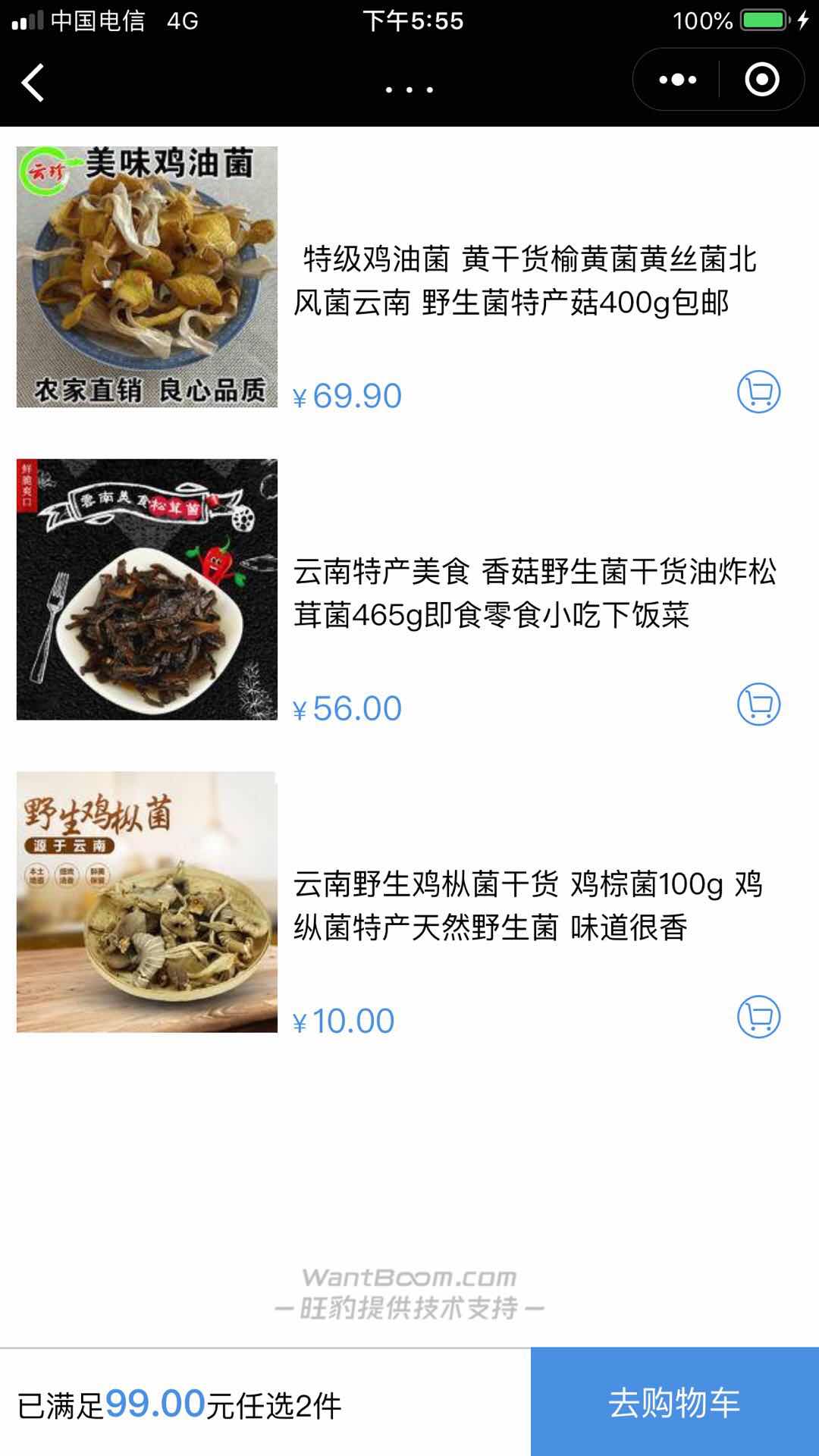This screenshot has width=819, height=1456.
Task: View the 松茸菌 product picture
Action: [147, 589]
